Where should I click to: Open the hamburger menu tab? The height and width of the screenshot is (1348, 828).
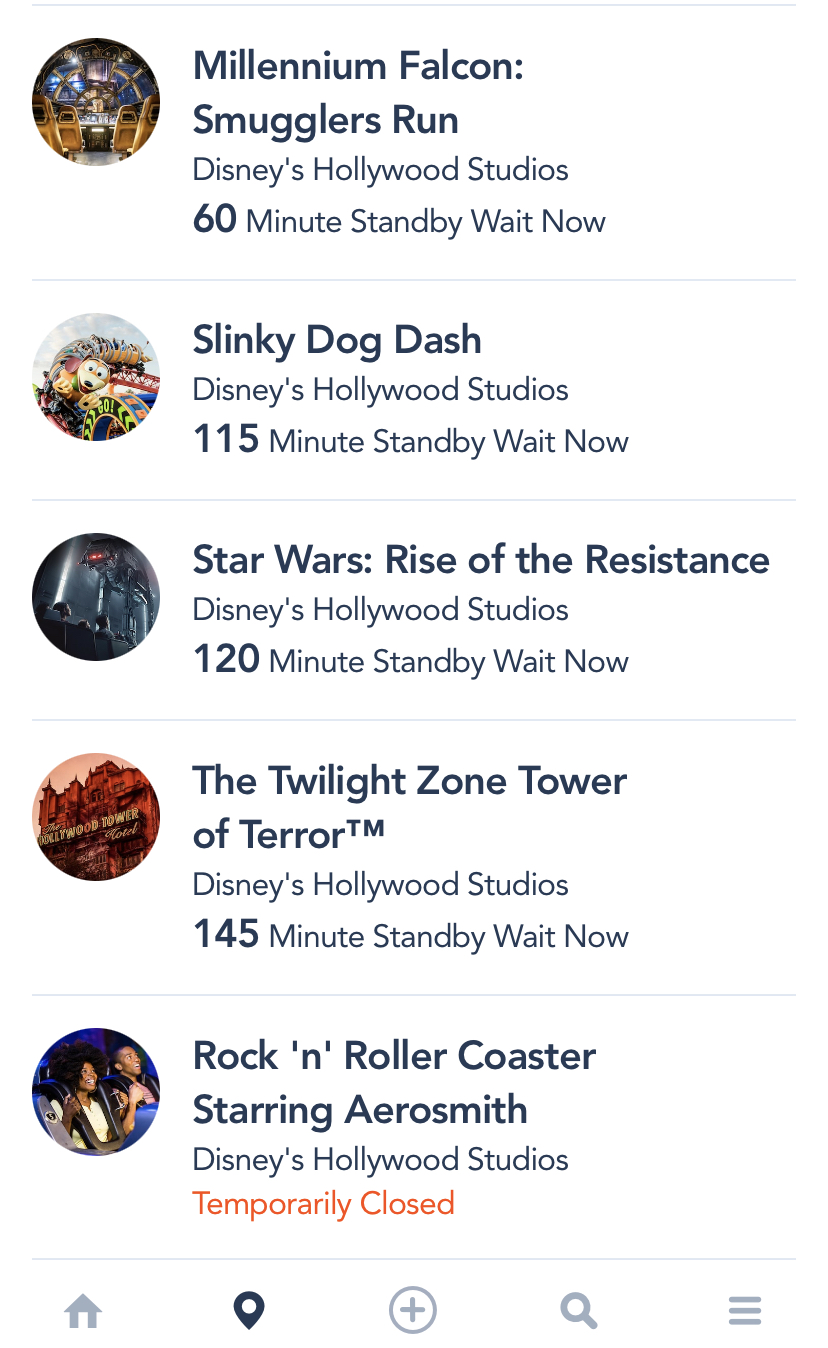[745, 1310]
